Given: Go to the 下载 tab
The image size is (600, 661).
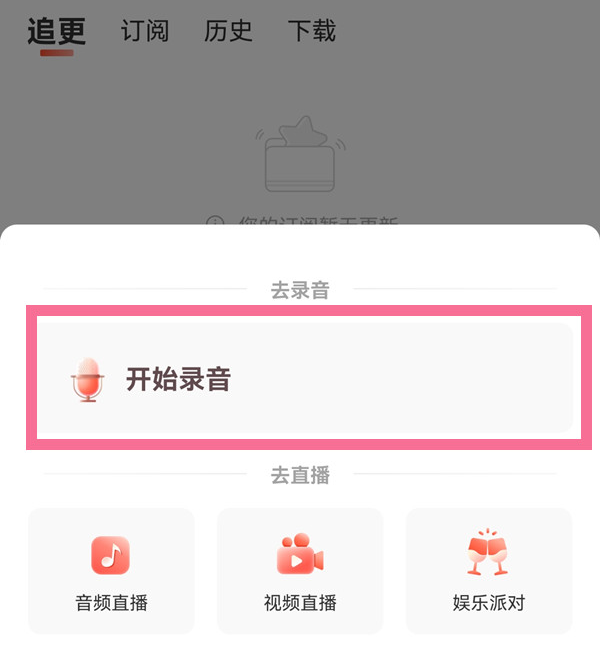Looking at the screenshot, I should (311, 31).
